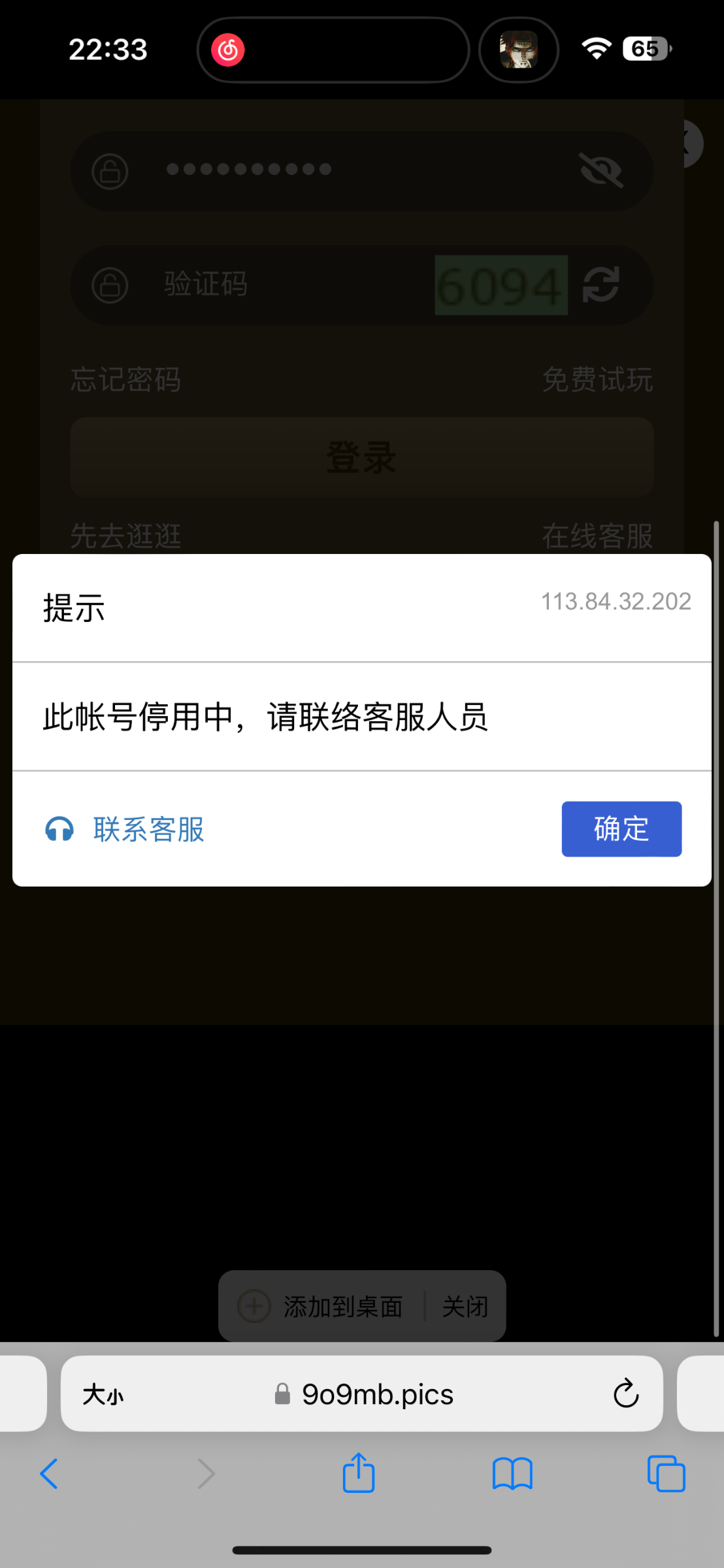This screenshot has width=724, height=1568.
Task: Go back to previous page
Action: [x=49, y=1474]
